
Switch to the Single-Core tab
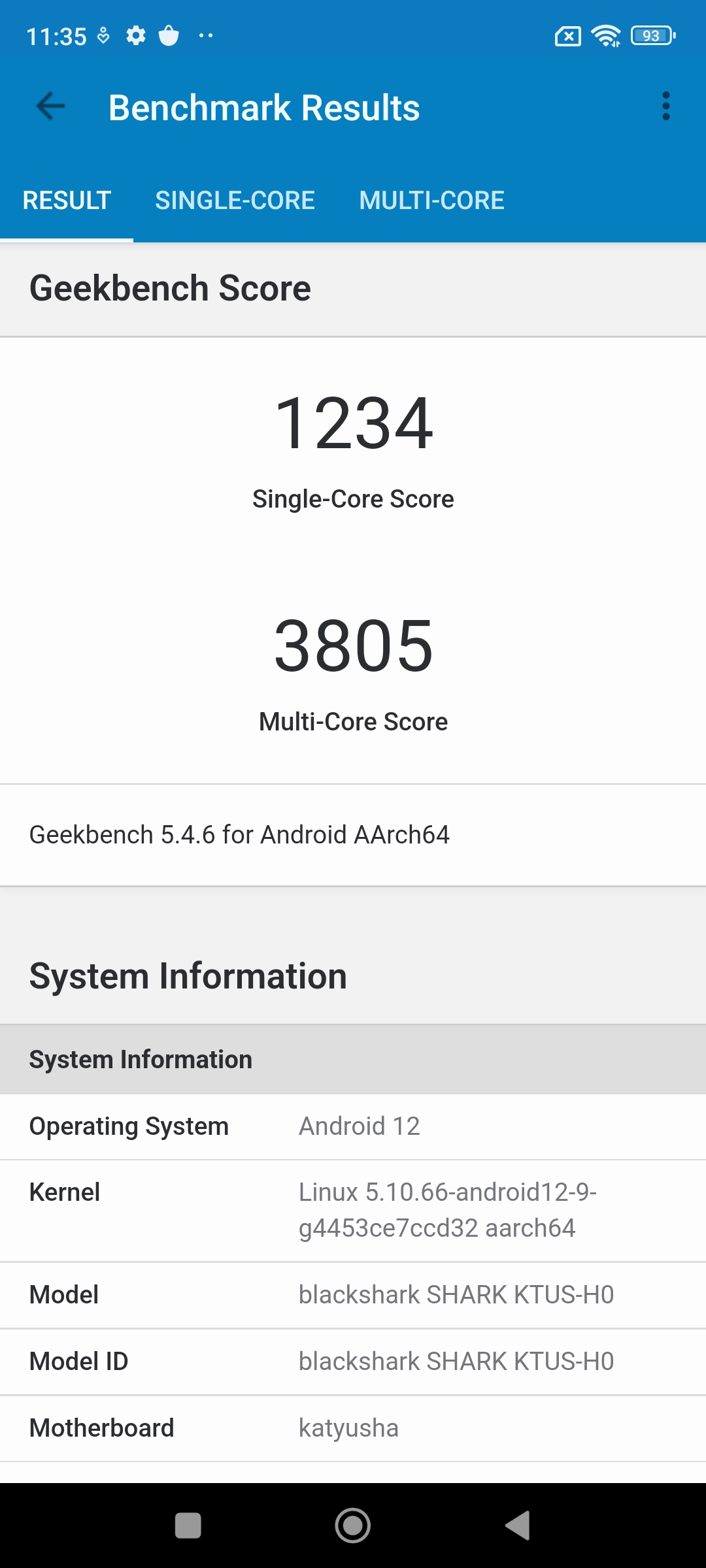click(x=235, y=201)
